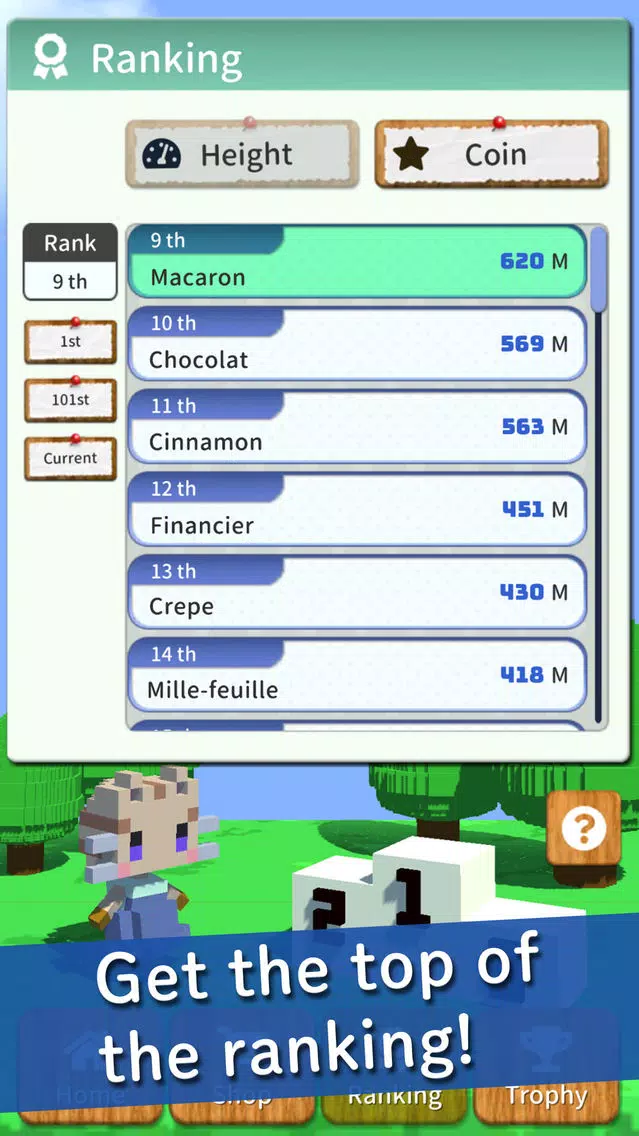Switch to the Height ranking tab

pyautogui.click(x=241, y=155)
